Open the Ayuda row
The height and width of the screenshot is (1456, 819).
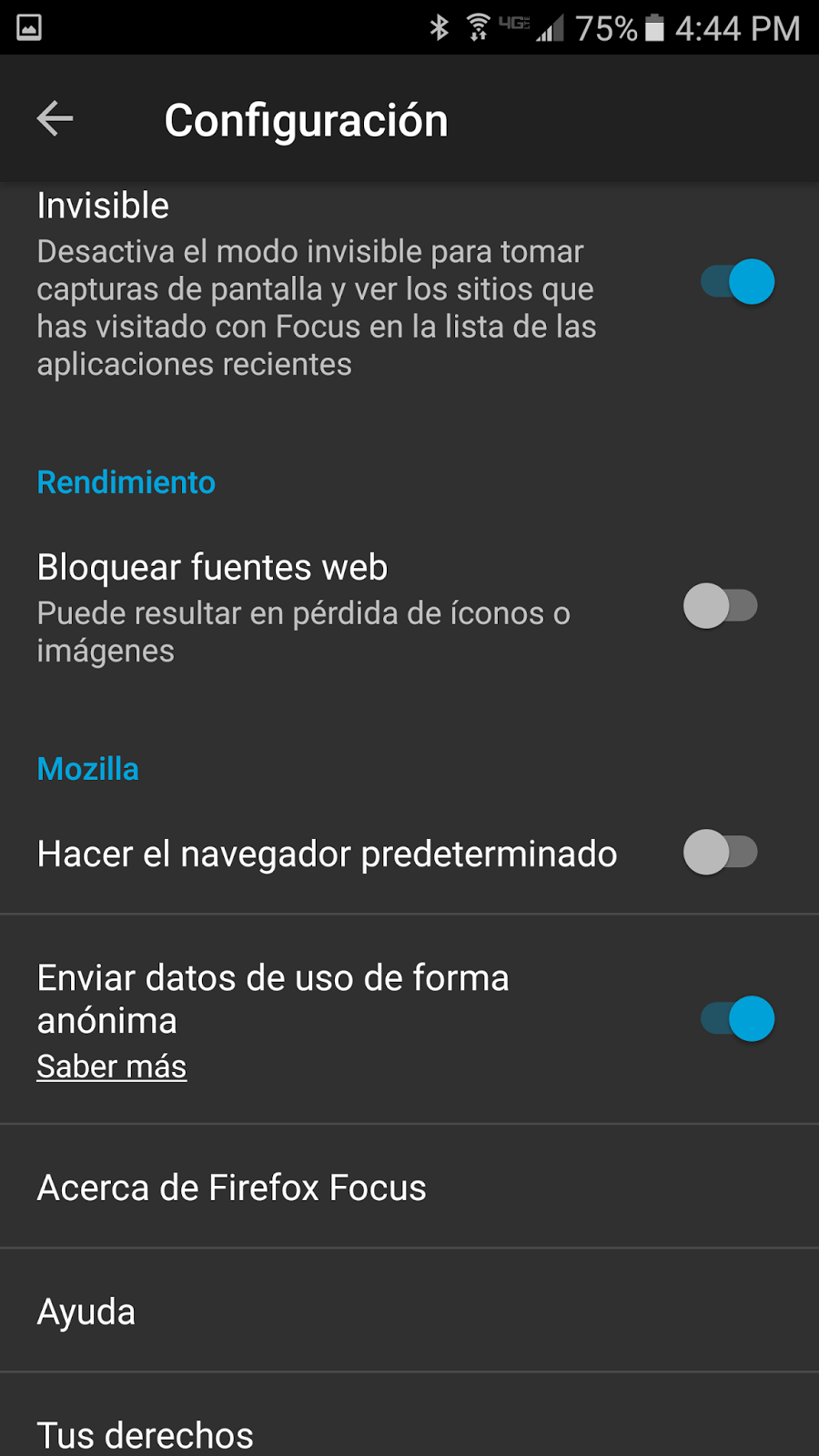pos(86,1311)
